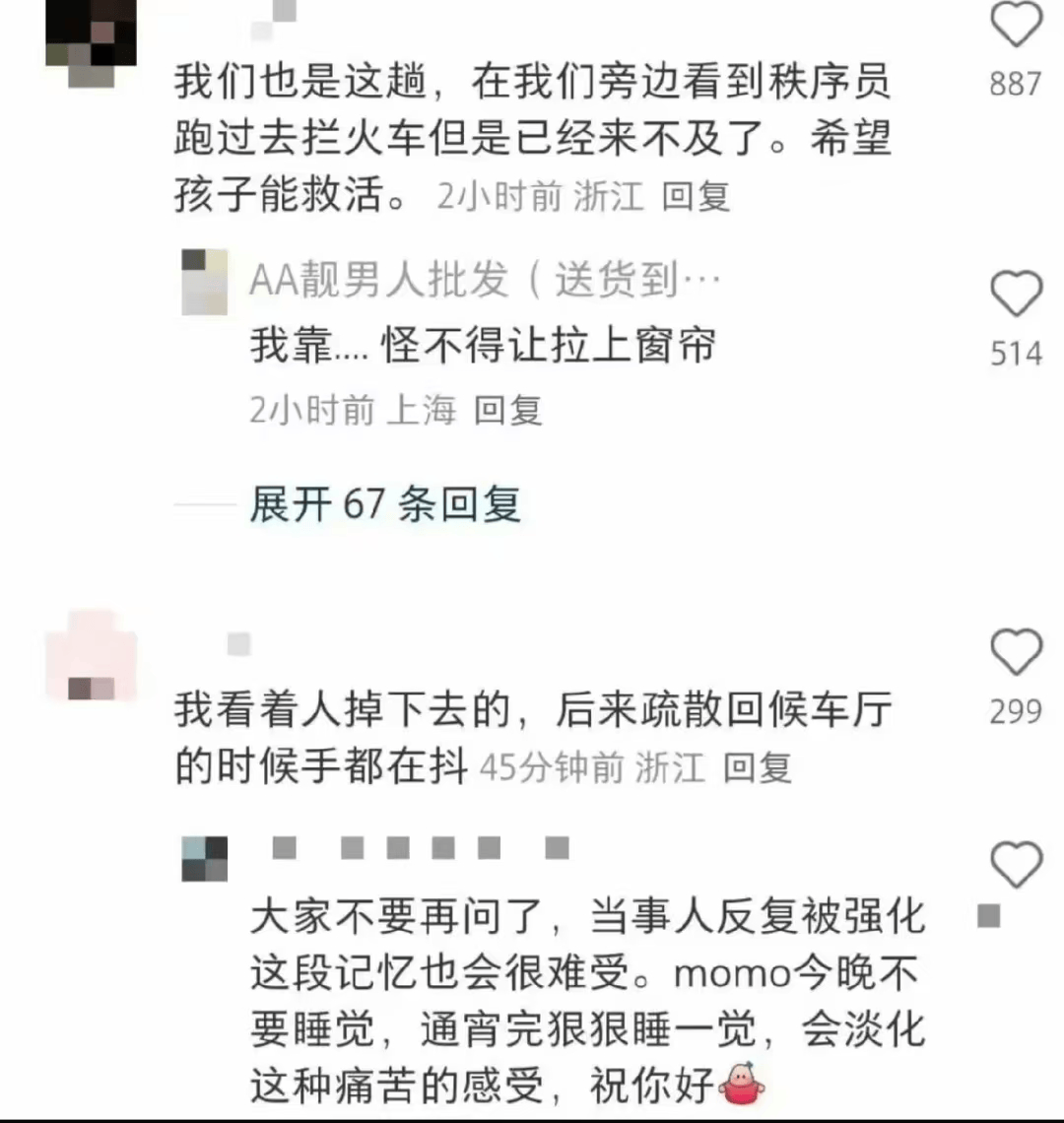Reply to the 45分钟前 comment
The image size is (1064, 1123).
758,766
